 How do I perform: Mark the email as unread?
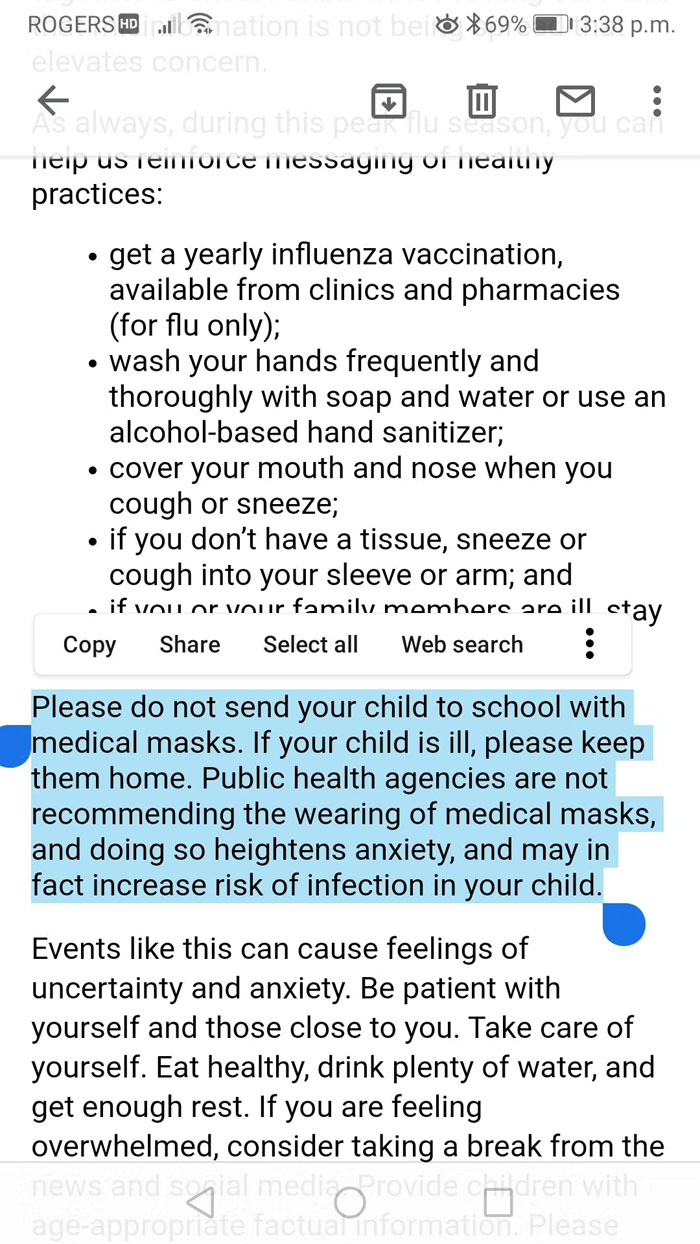click(575, 100)
